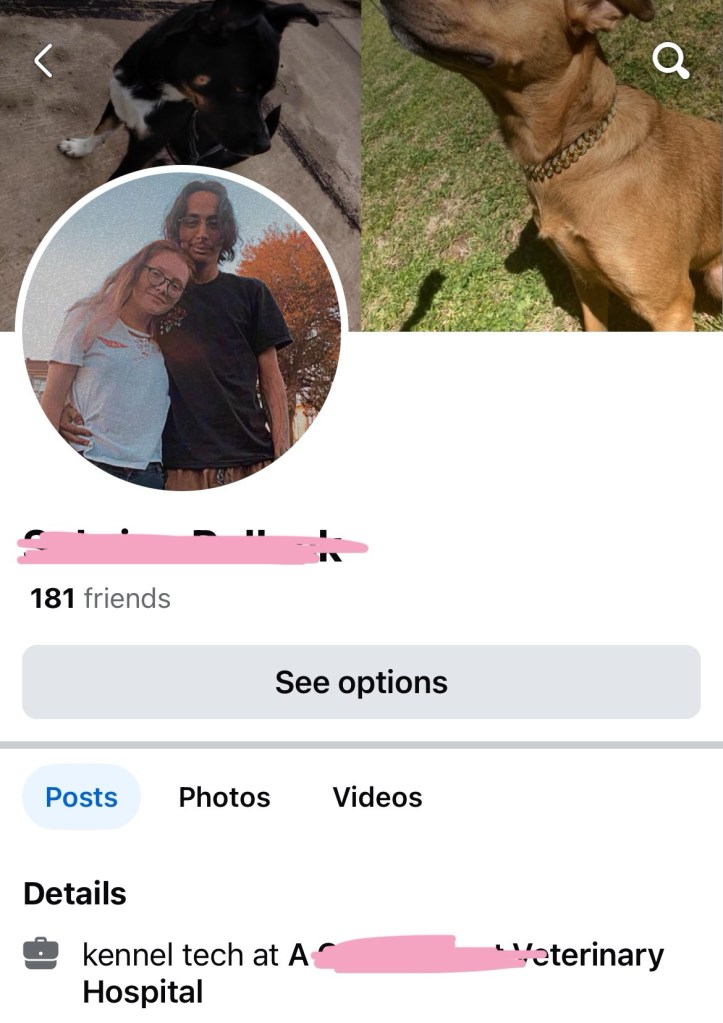Tap the See options button

tap(361, 682)
